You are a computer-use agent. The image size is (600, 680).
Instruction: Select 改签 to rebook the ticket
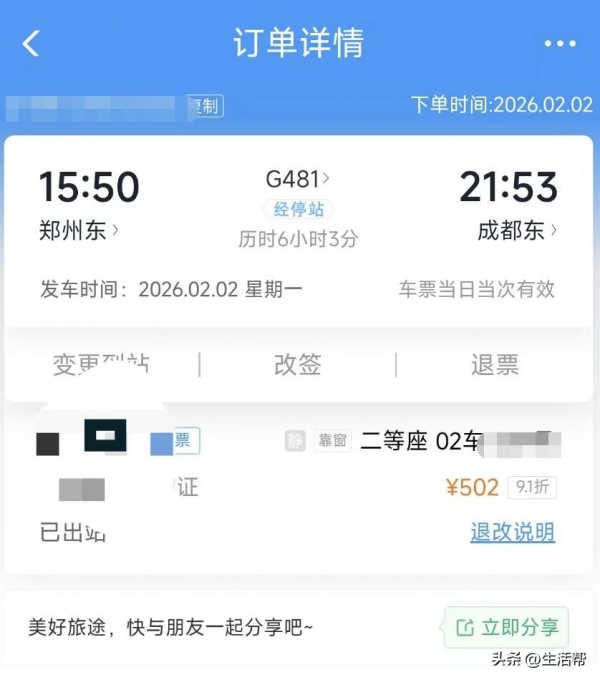(298, 365)
